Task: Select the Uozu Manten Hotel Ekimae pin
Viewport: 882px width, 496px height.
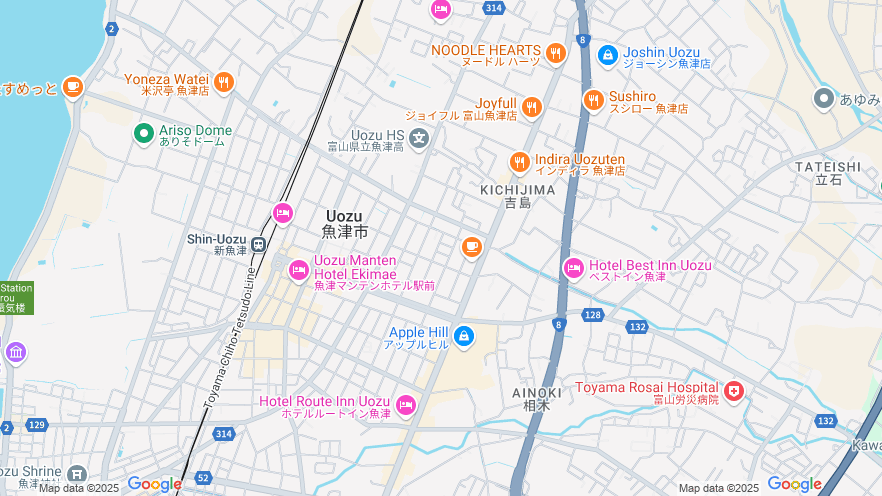Action: [x=298, y=269]
